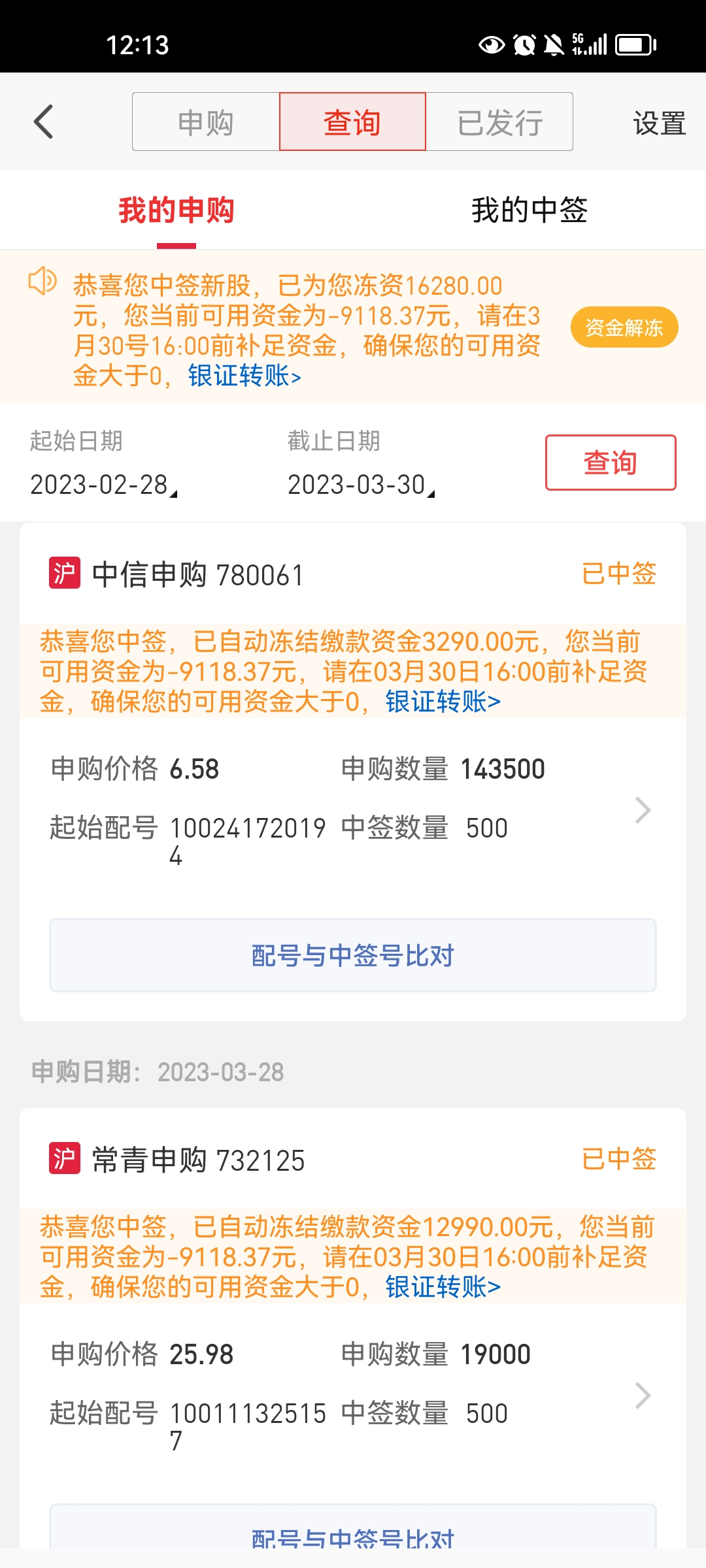Open 银证转账 link in 常青申购 card
This screenshot has height=1568, width=706.
tap(443, 1287)
